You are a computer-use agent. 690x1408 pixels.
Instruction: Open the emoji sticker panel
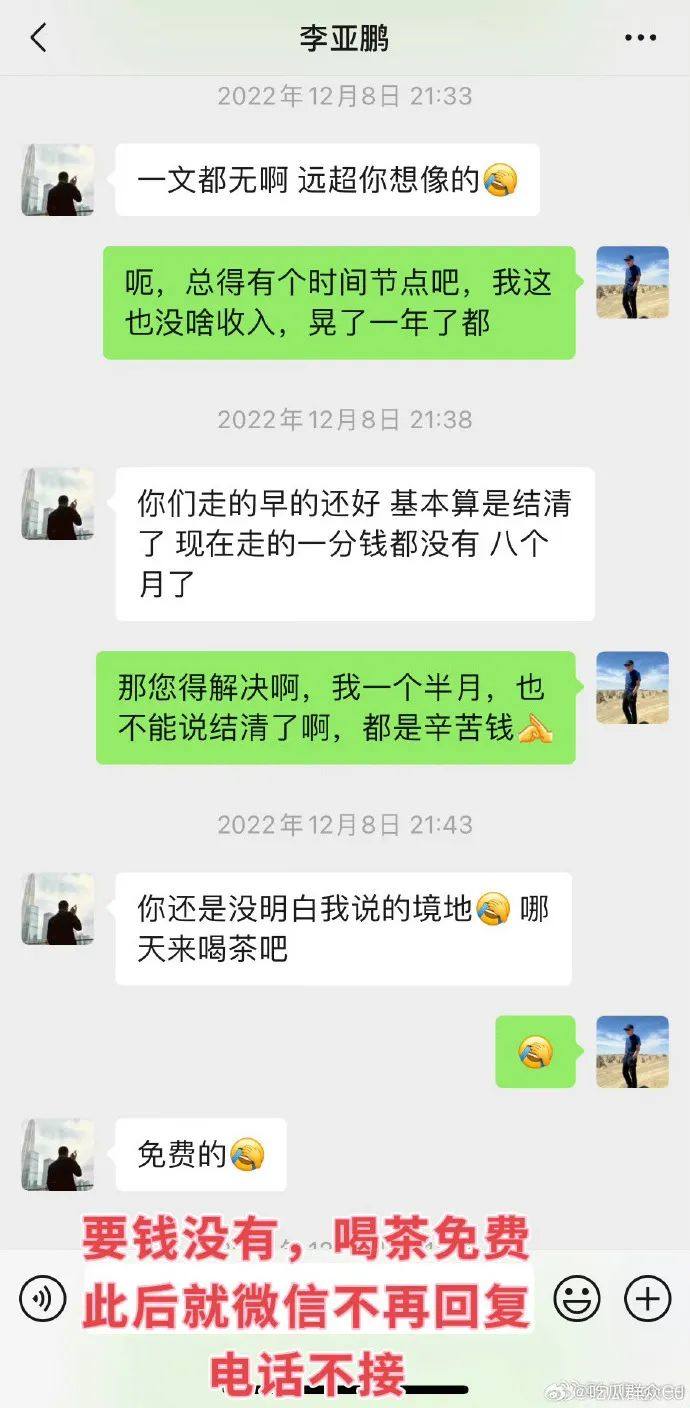[x=577, y=1299]
